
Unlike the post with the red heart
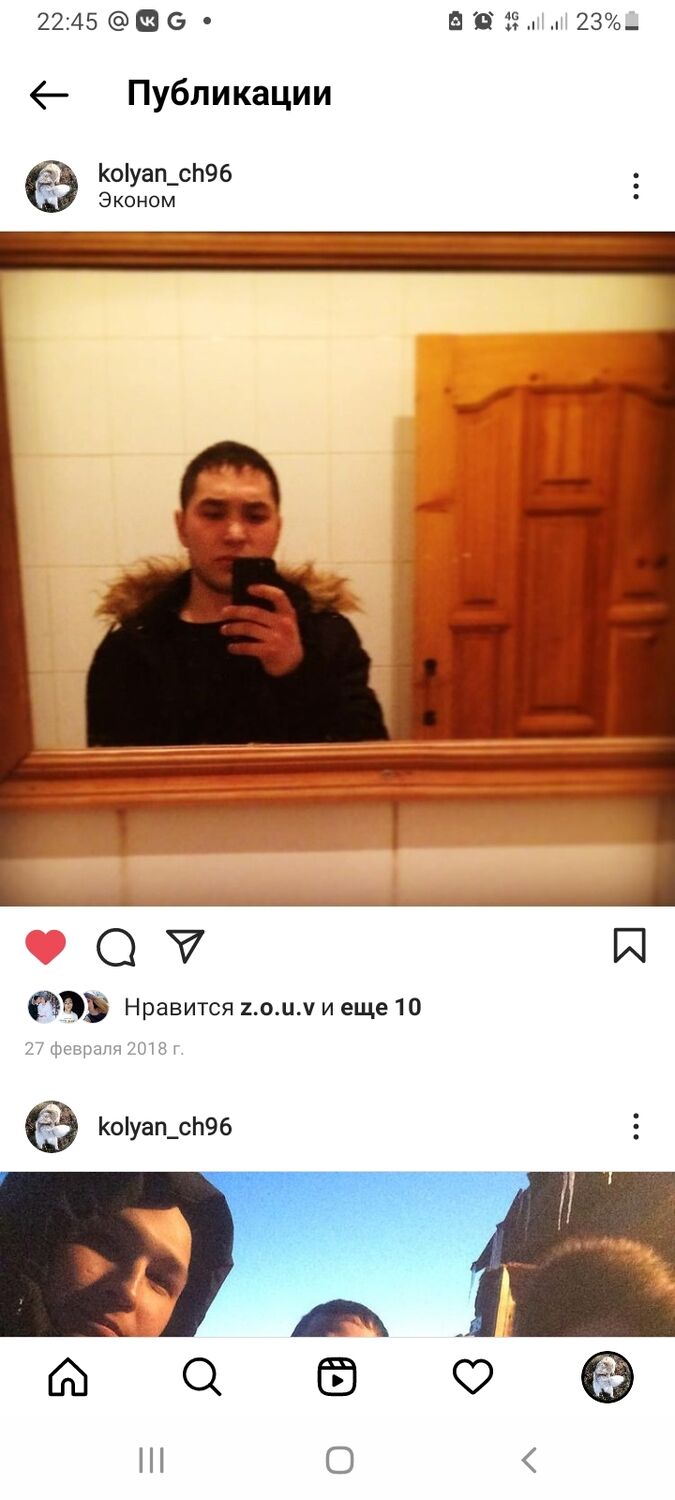(45, 946)
